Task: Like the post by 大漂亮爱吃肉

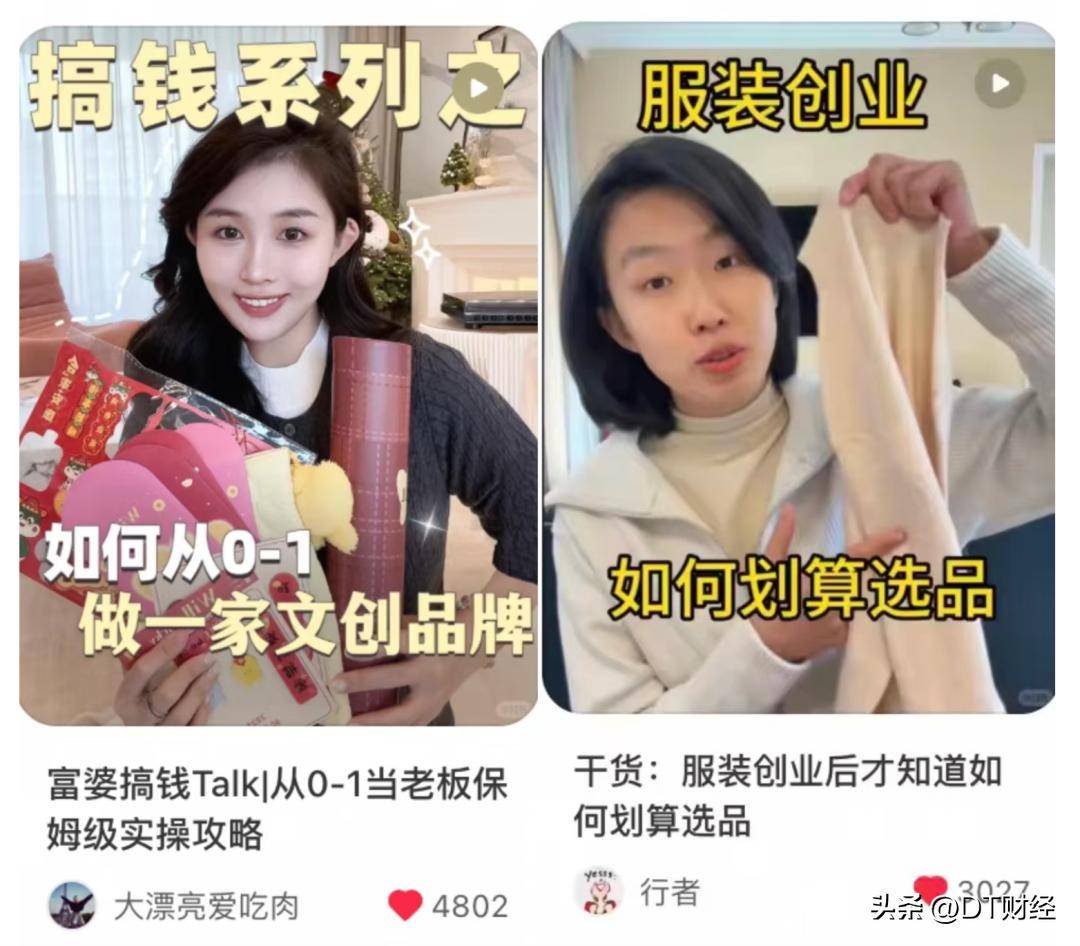Action: click(405, 905)
